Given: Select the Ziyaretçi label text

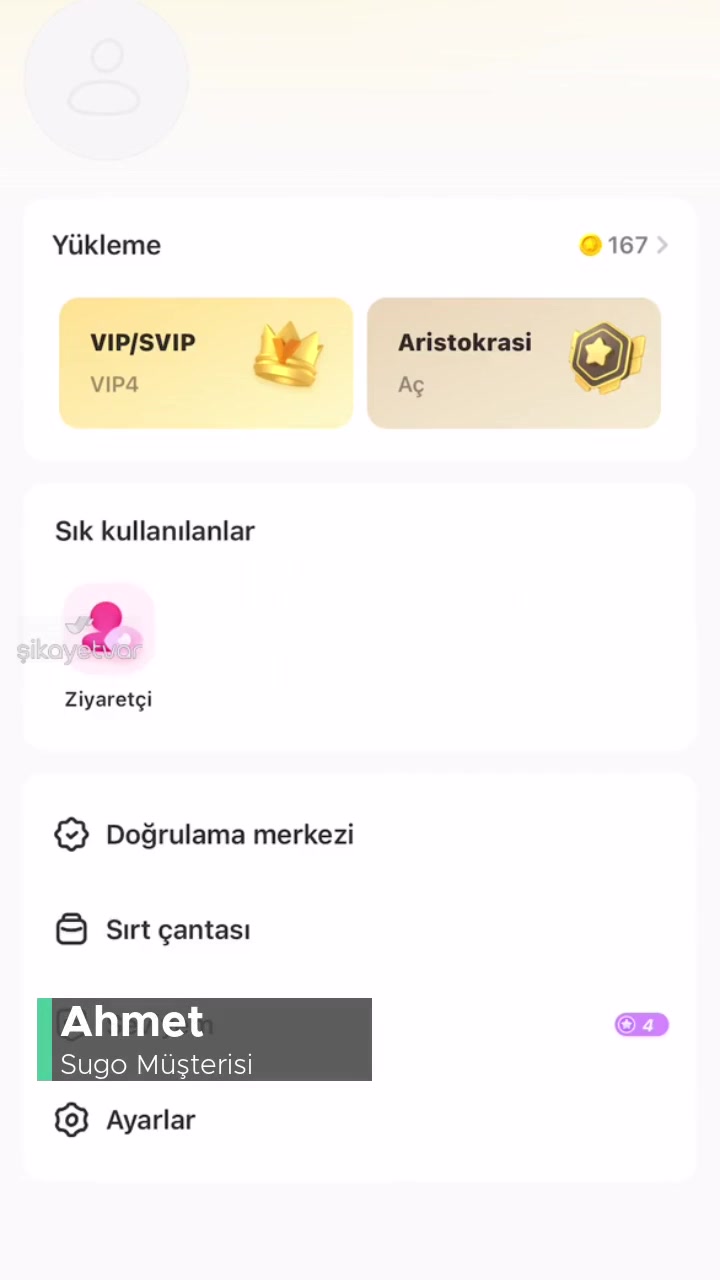Looking at the screenshot, I should [107, 699].
